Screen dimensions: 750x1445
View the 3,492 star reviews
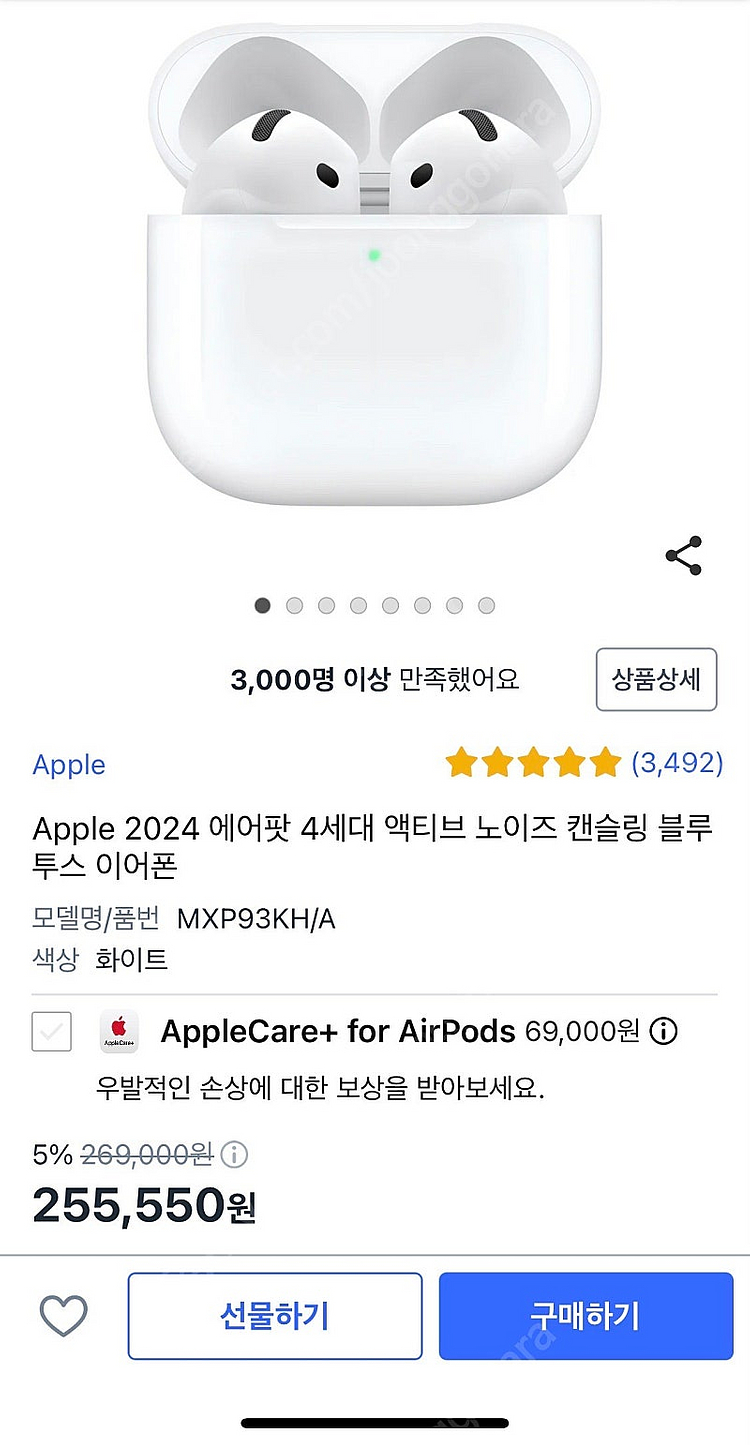coord(583,764)
